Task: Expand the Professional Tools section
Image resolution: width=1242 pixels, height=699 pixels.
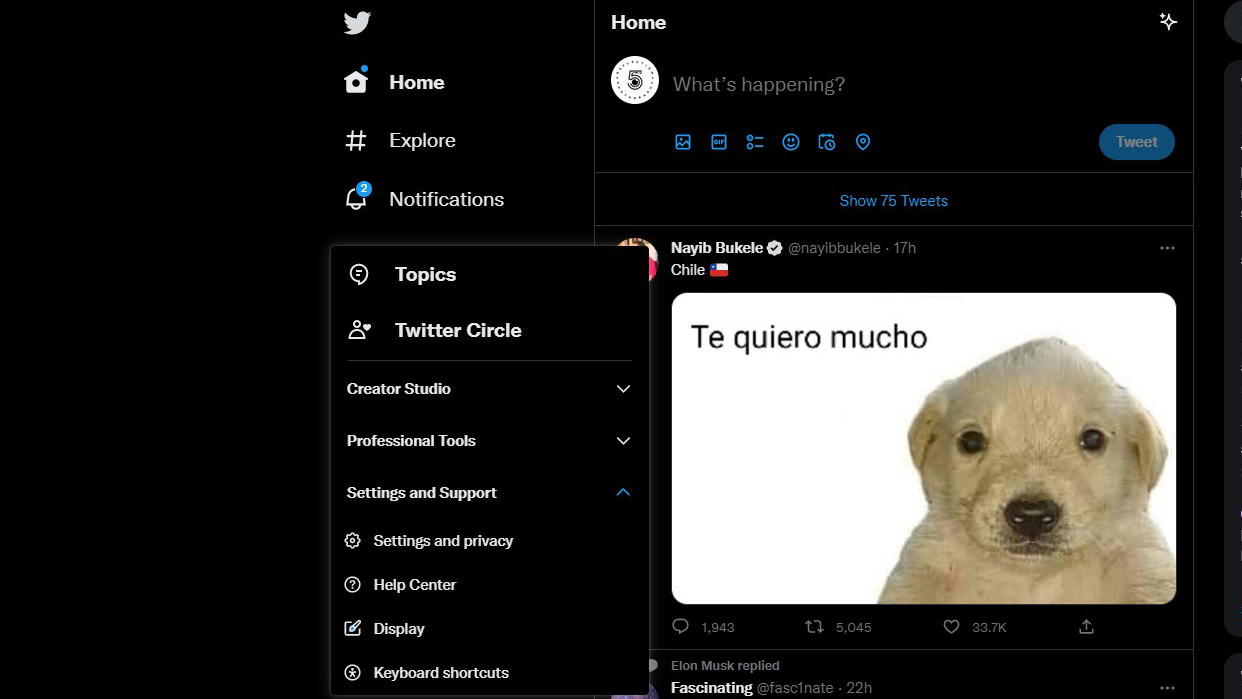Action: tap(490, 441)
